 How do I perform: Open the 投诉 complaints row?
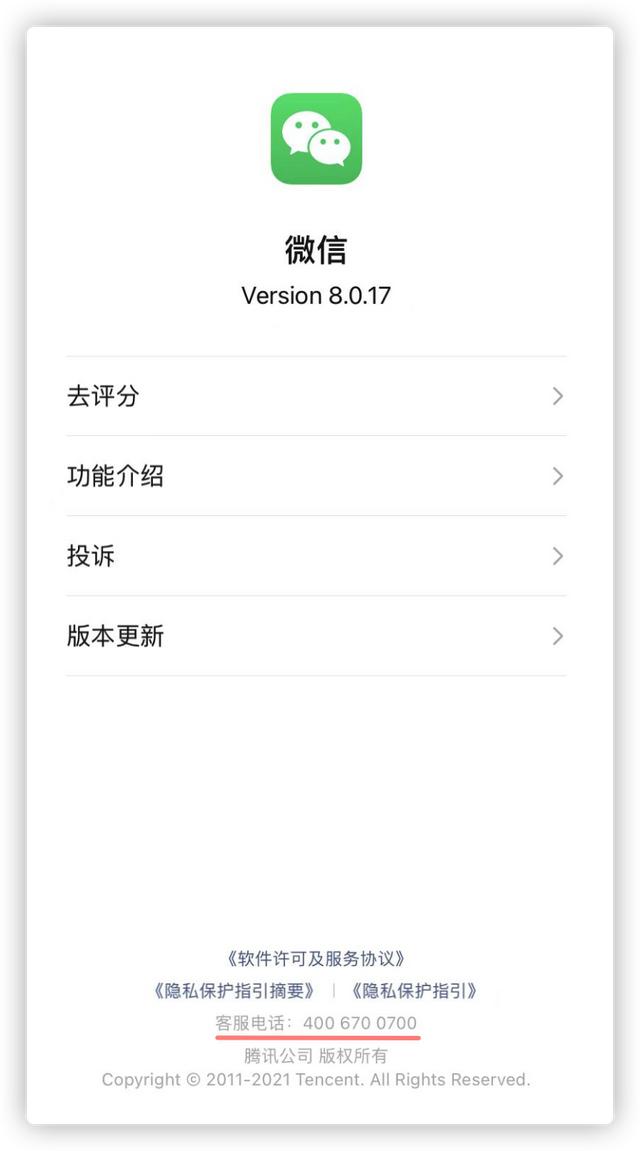[x=316, y=556]
